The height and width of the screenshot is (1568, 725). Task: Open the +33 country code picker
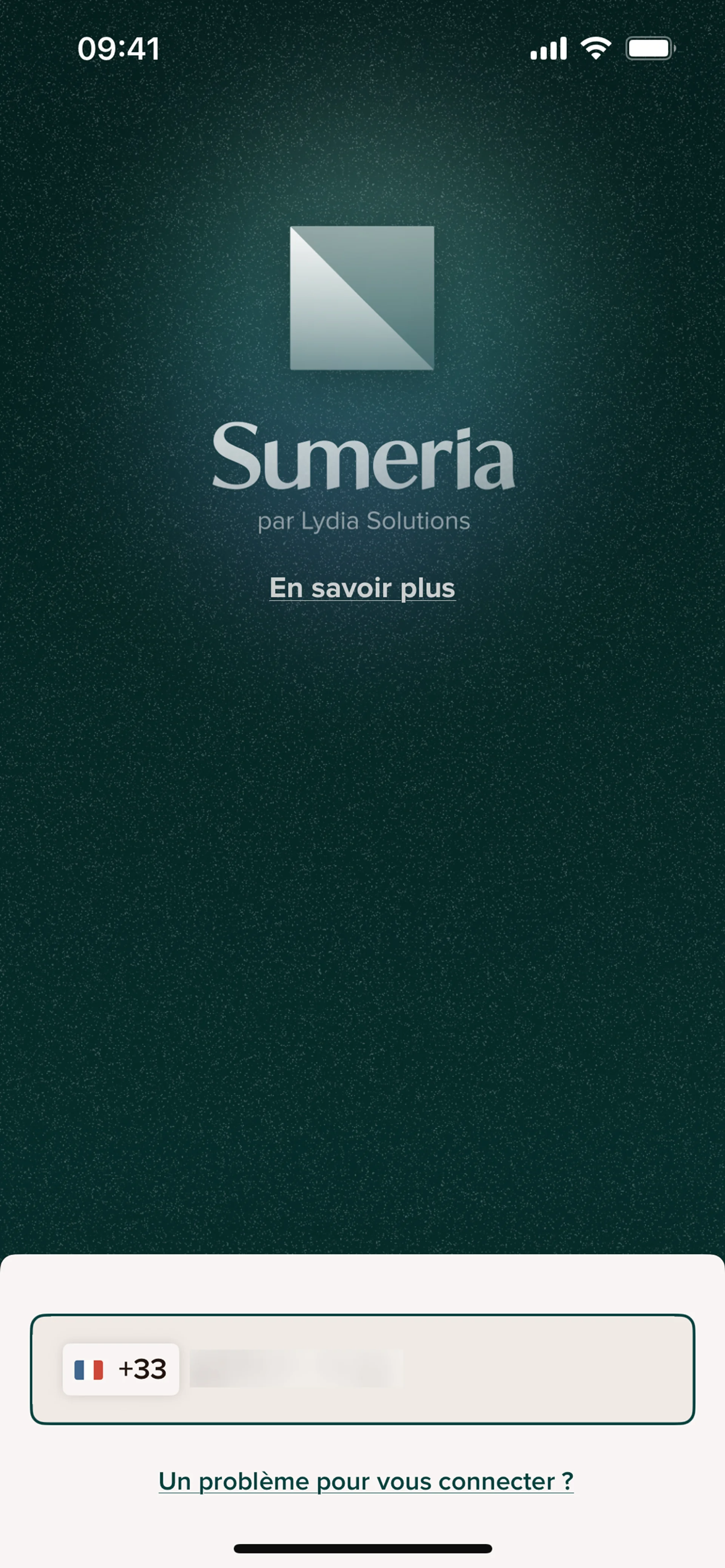pyautogui.click(x=120, y=1369)
